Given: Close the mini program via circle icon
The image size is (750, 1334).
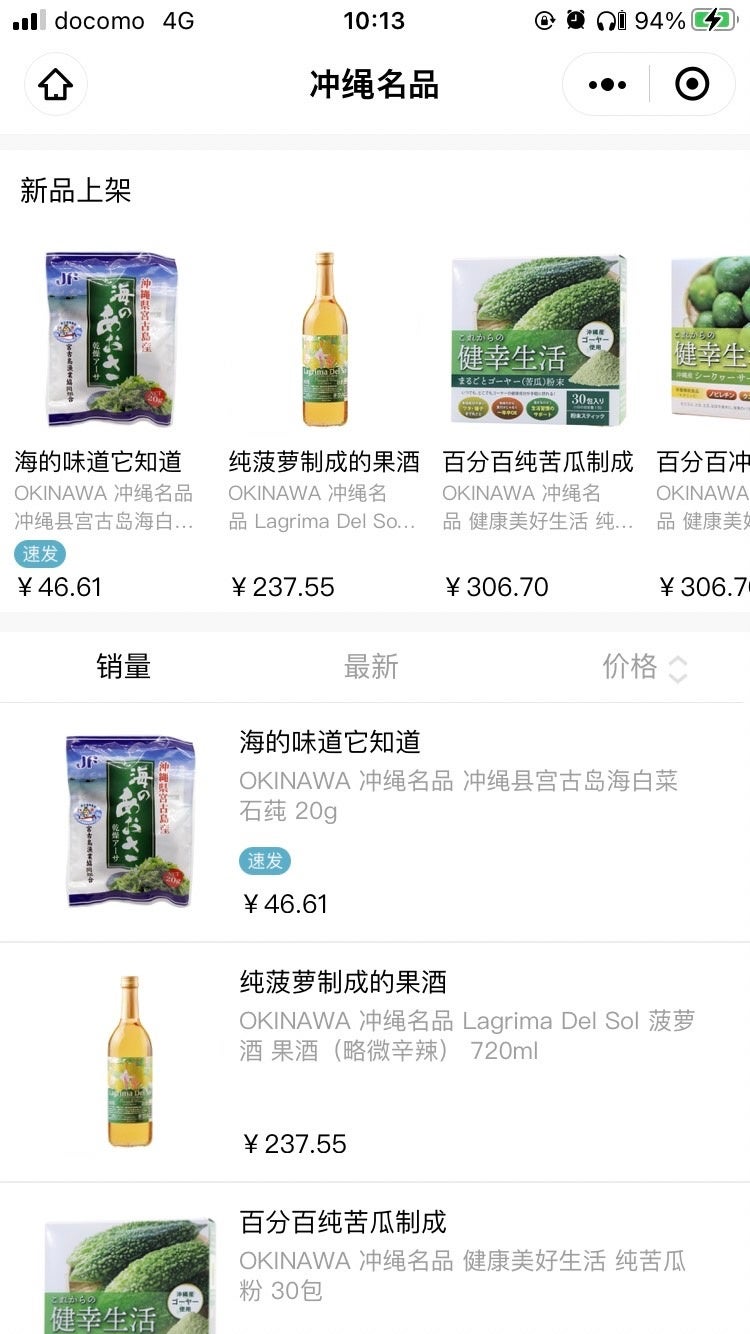Looking at the screenshot, I should (692, 85).
